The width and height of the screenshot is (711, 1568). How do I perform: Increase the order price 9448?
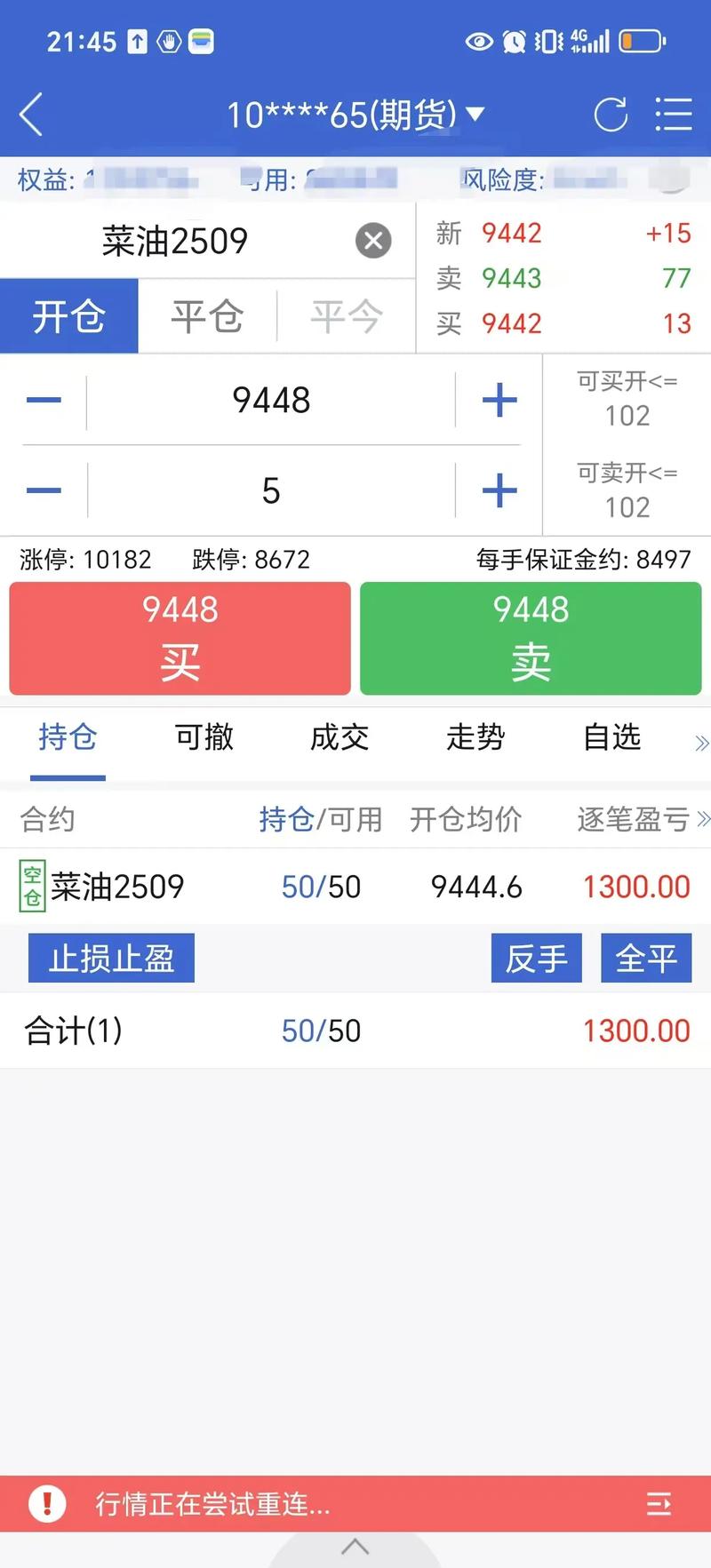pyautogui.click(x=499, y=401)
